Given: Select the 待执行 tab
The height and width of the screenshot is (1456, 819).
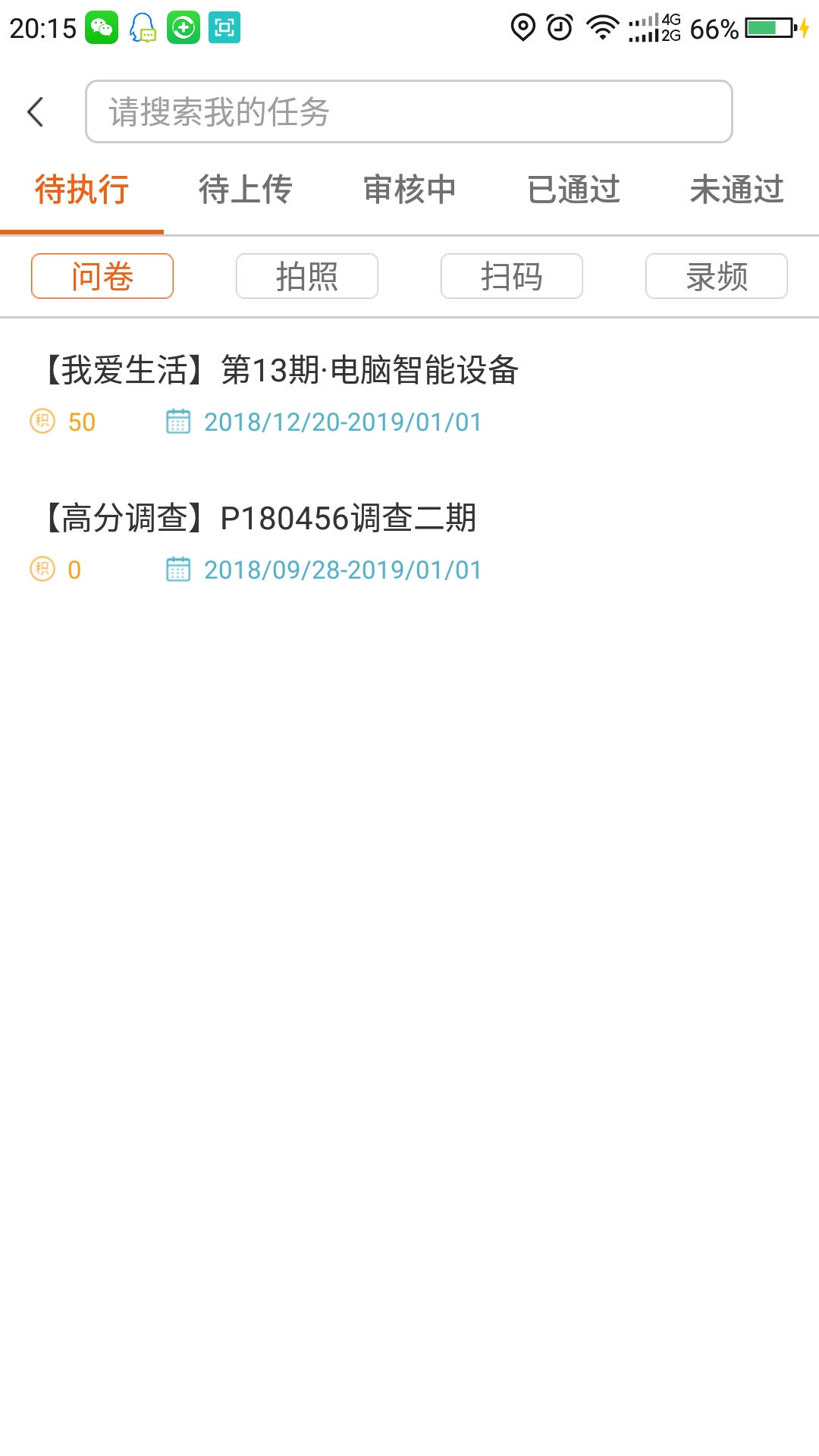Looking at the screenshot, I should pos(82,190).
